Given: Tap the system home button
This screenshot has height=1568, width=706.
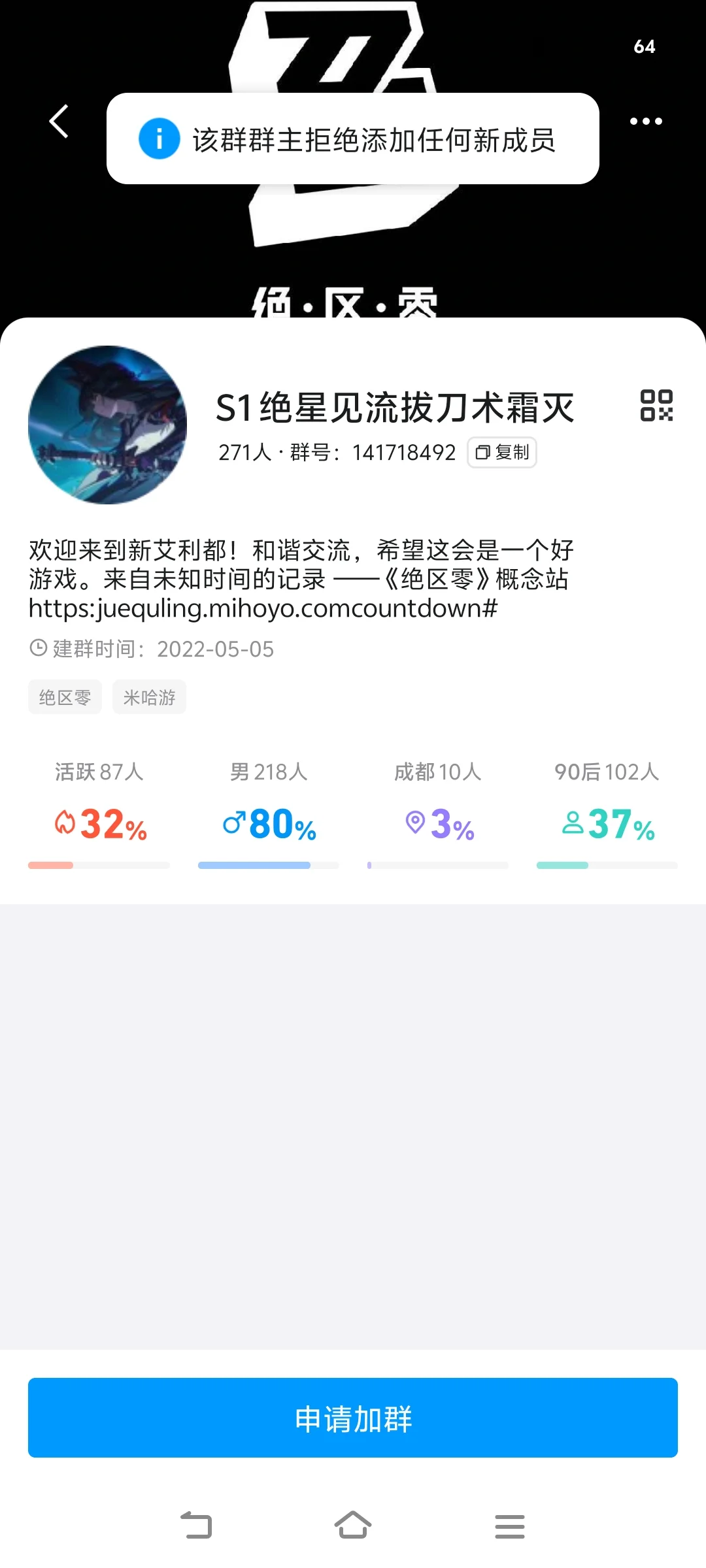Looking at the screenshot, I should (353, 1526).
